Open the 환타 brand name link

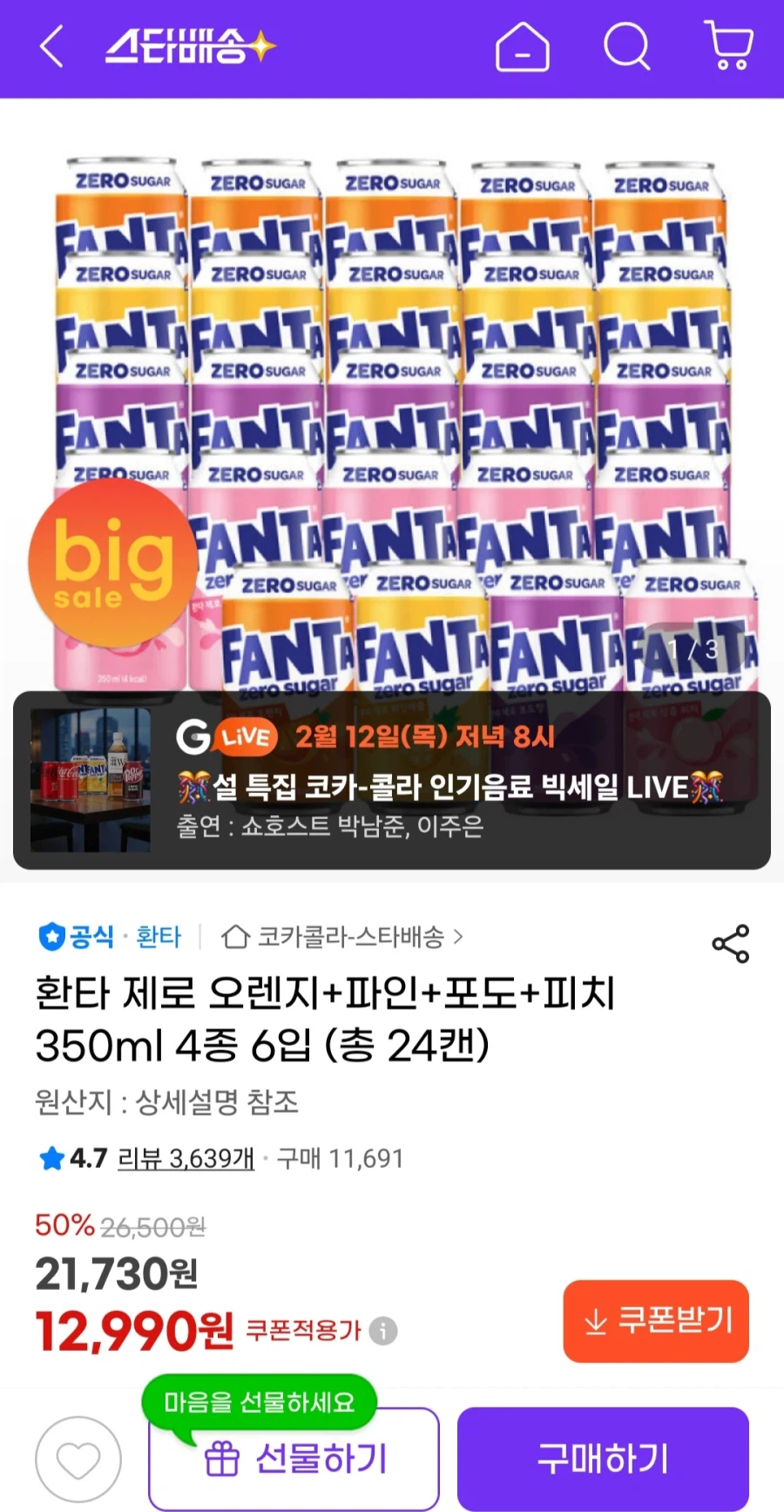pyautogui.click(x=157, y=937)
